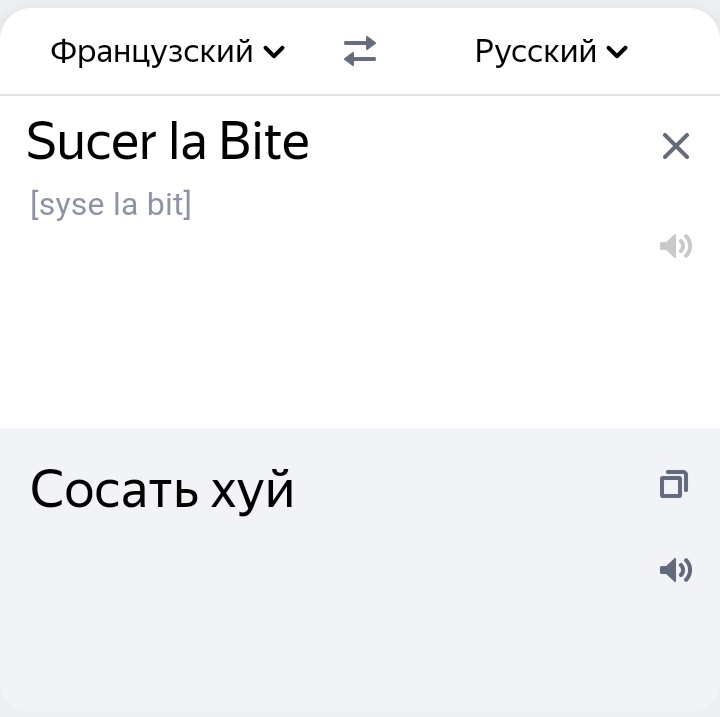The width and height of the screenshot is (720, 717).
Task: Clear the entered source text
Action: [676, 146]
